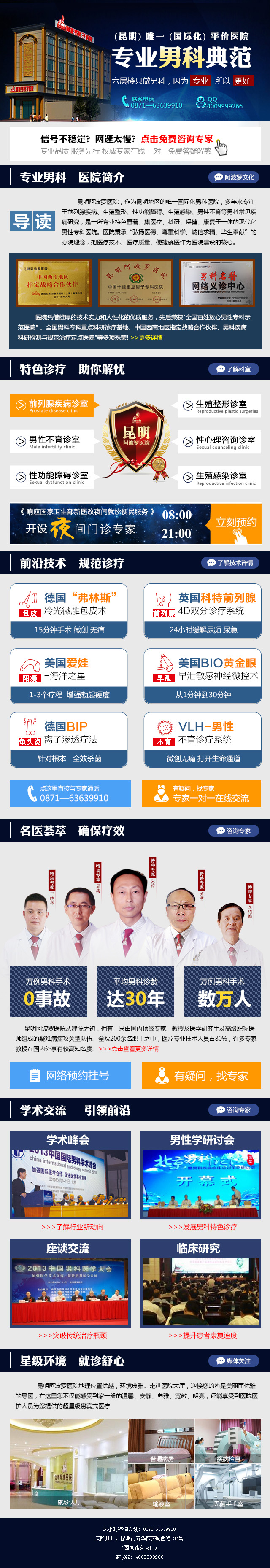The width and height of the screenshot is (270, 1568).
Task: Tap 网络预约挂号 to book online
Action: click(x=70, y=1076)
